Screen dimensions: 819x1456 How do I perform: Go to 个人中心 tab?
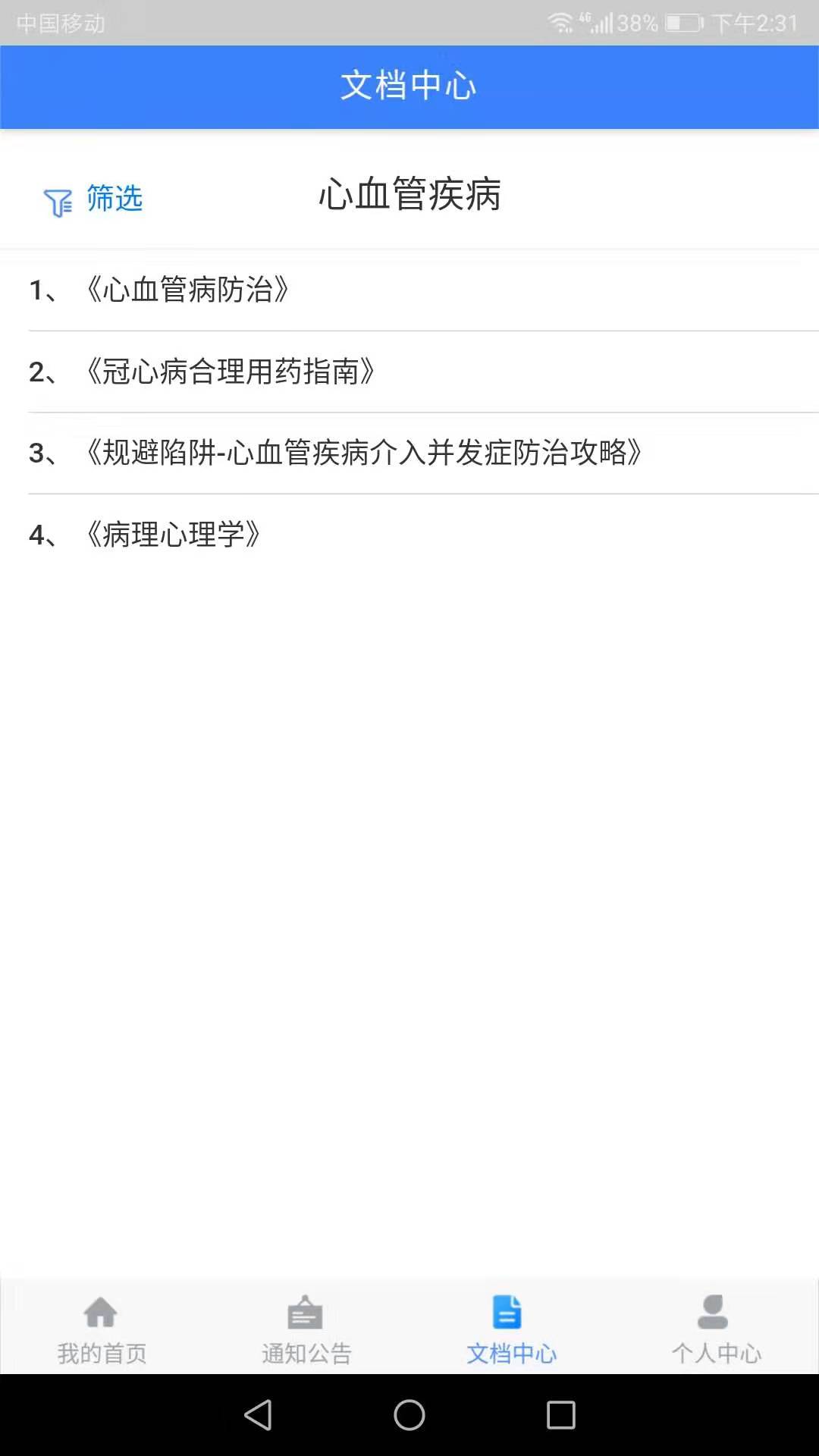point(716,1329)
